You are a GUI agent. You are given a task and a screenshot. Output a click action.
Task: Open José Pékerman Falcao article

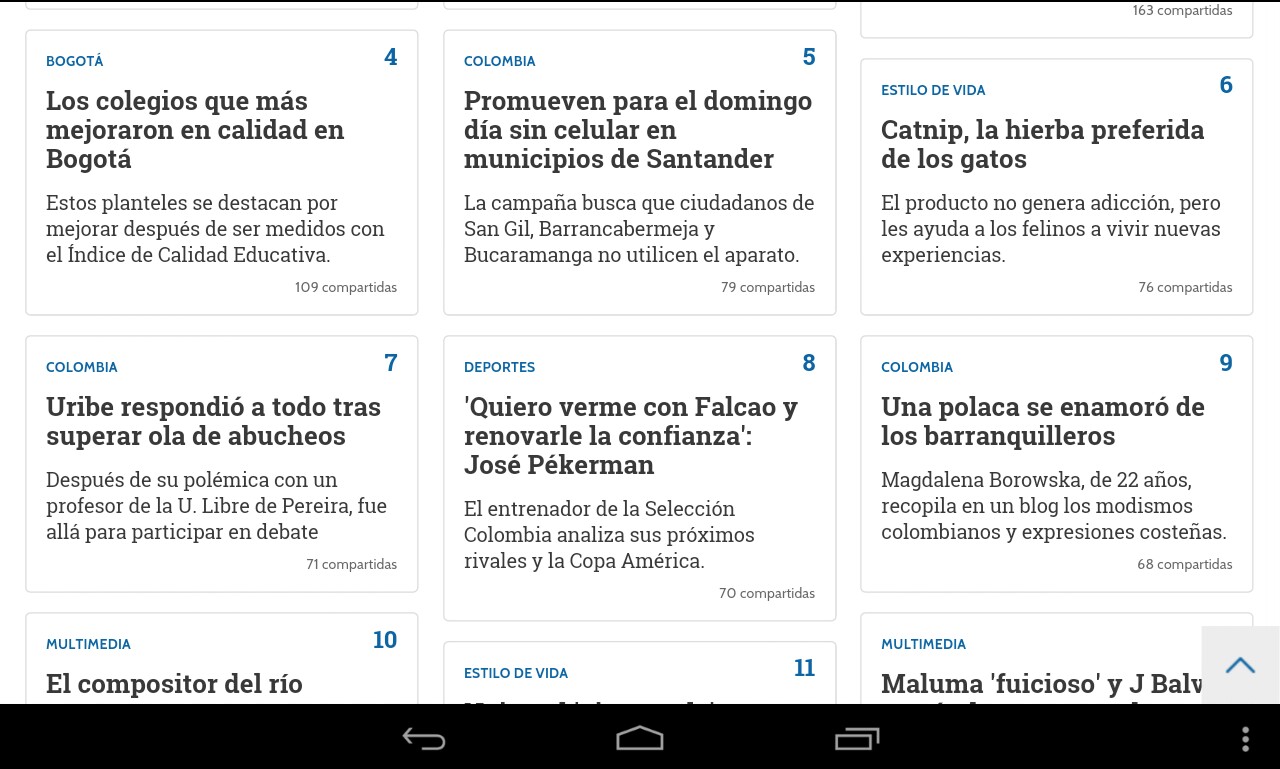coord(630,435)
